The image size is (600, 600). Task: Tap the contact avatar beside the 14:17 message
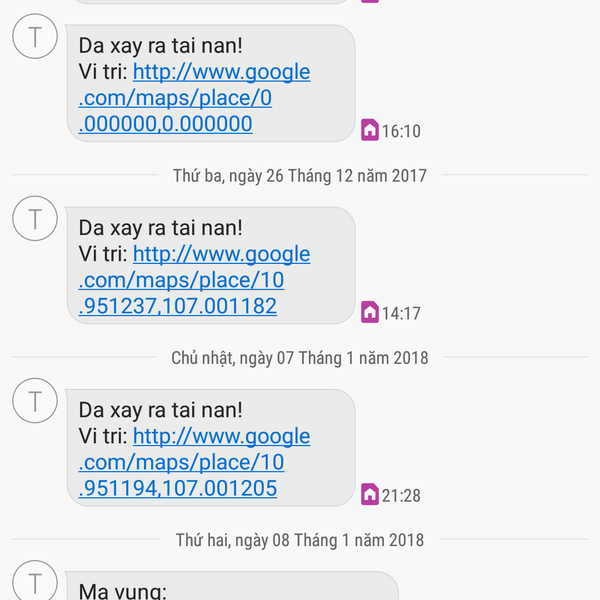coord(37,219)
